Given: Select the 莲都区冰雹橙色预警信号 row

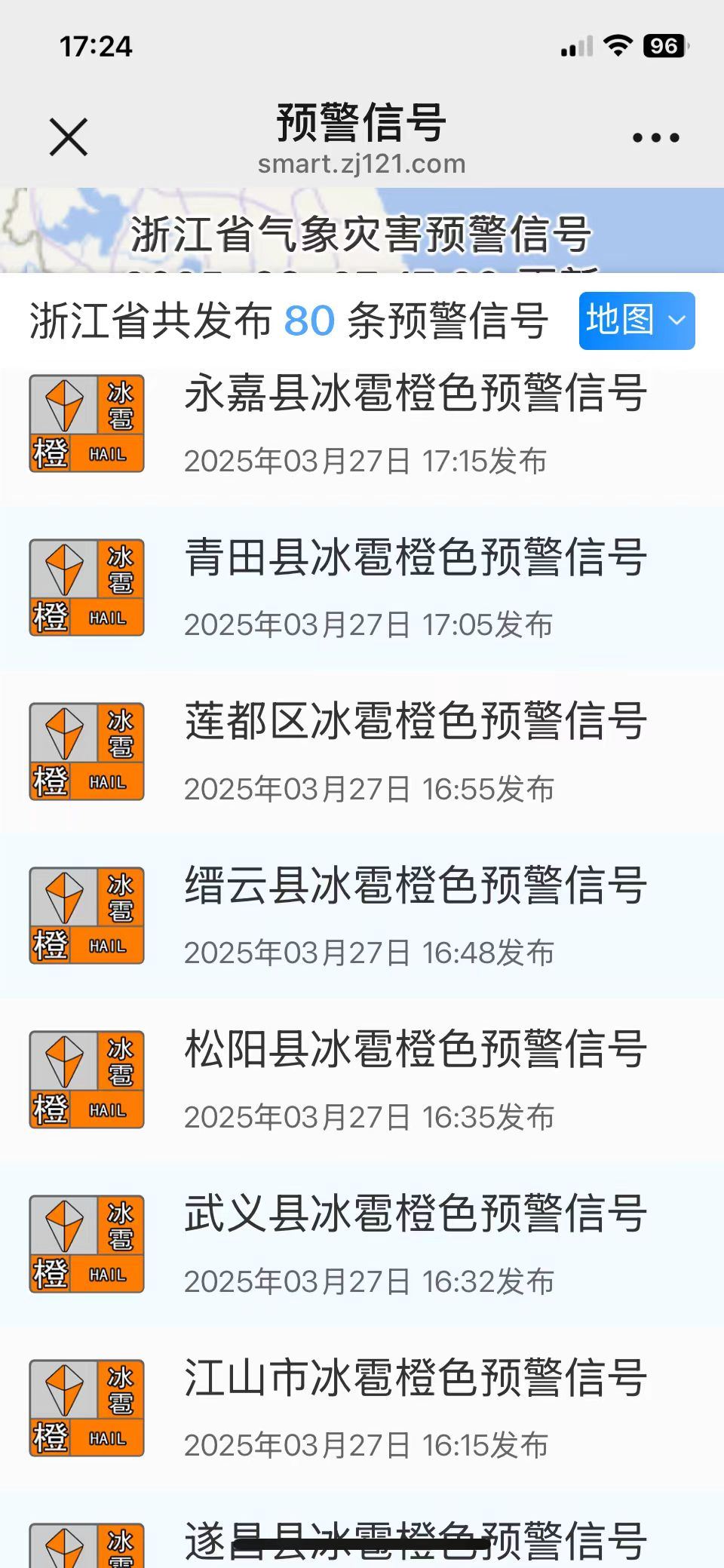Looking at the screenshot, I should (415, 751).
